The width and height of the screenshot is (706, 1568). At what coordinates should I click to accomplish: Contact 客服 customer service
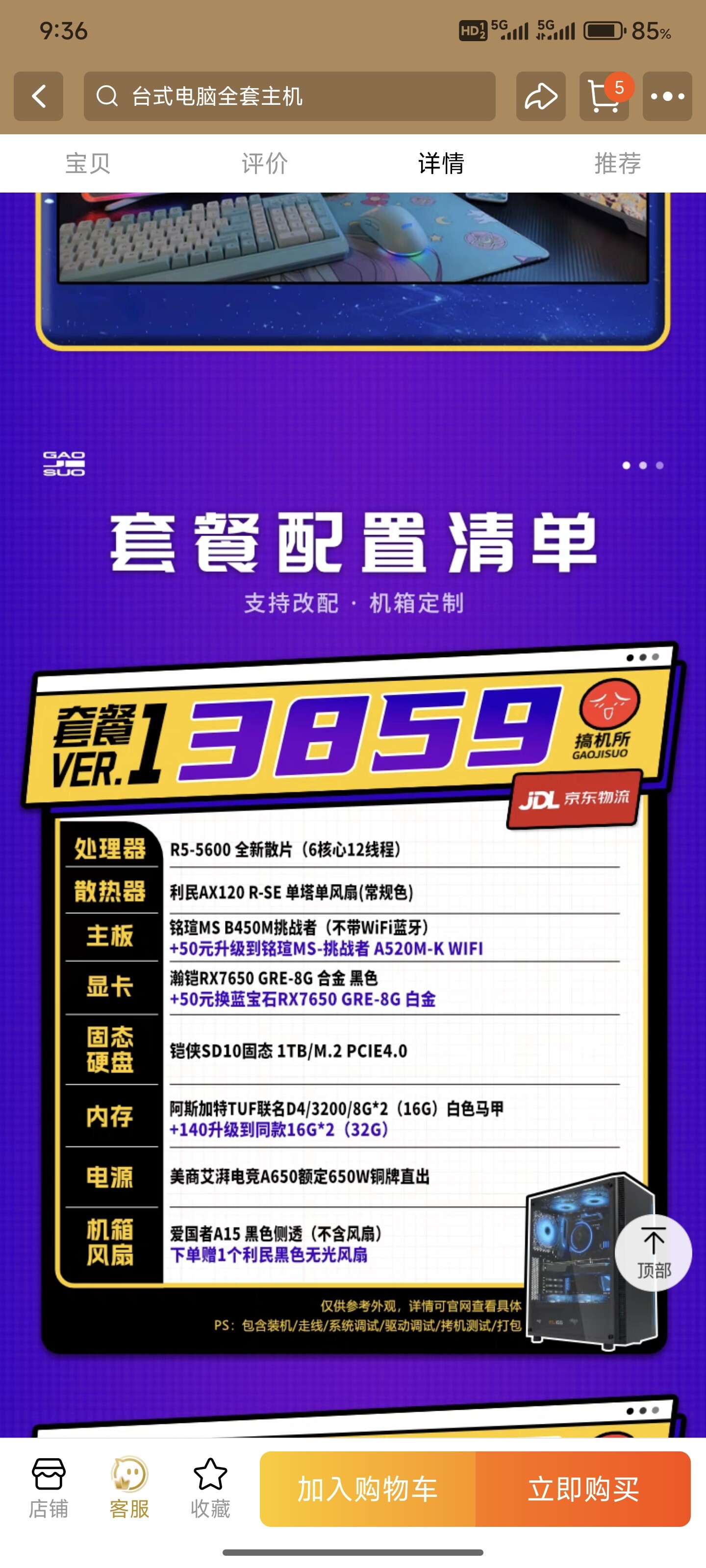[129, 1488]
